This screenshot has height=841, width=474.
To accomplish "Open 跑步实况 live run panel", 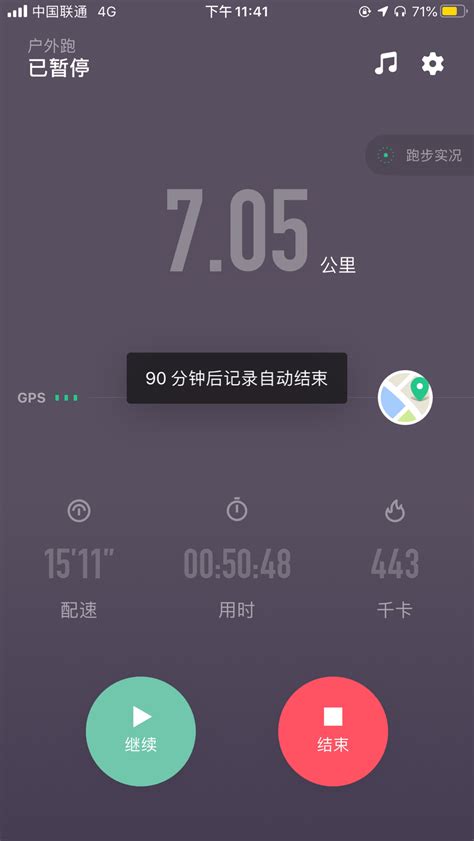I will pyautogui.click(x=420, y=156).
